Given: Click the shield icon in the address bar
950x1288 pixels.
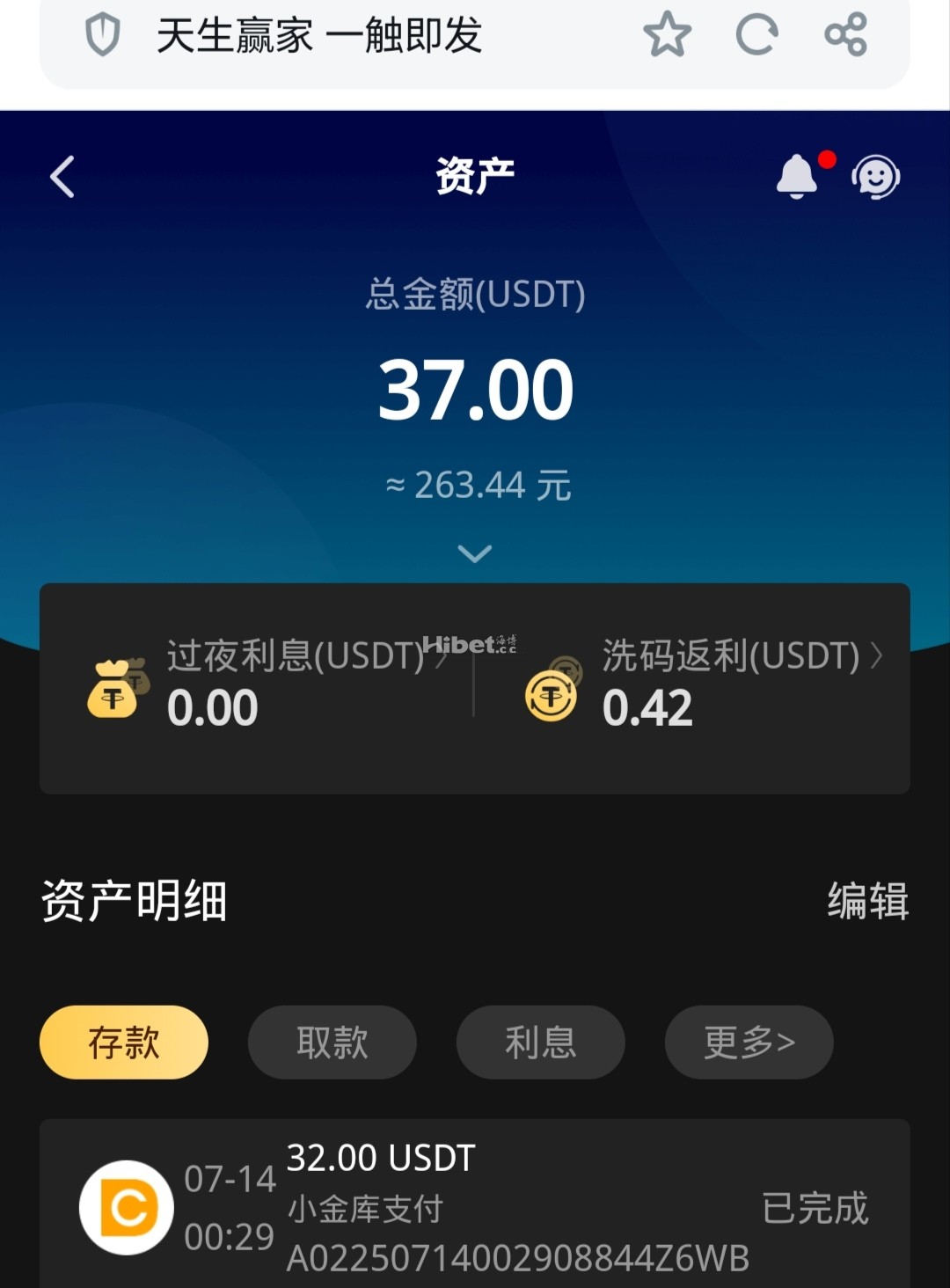Looking at the screenshot, I should (103, 35).
